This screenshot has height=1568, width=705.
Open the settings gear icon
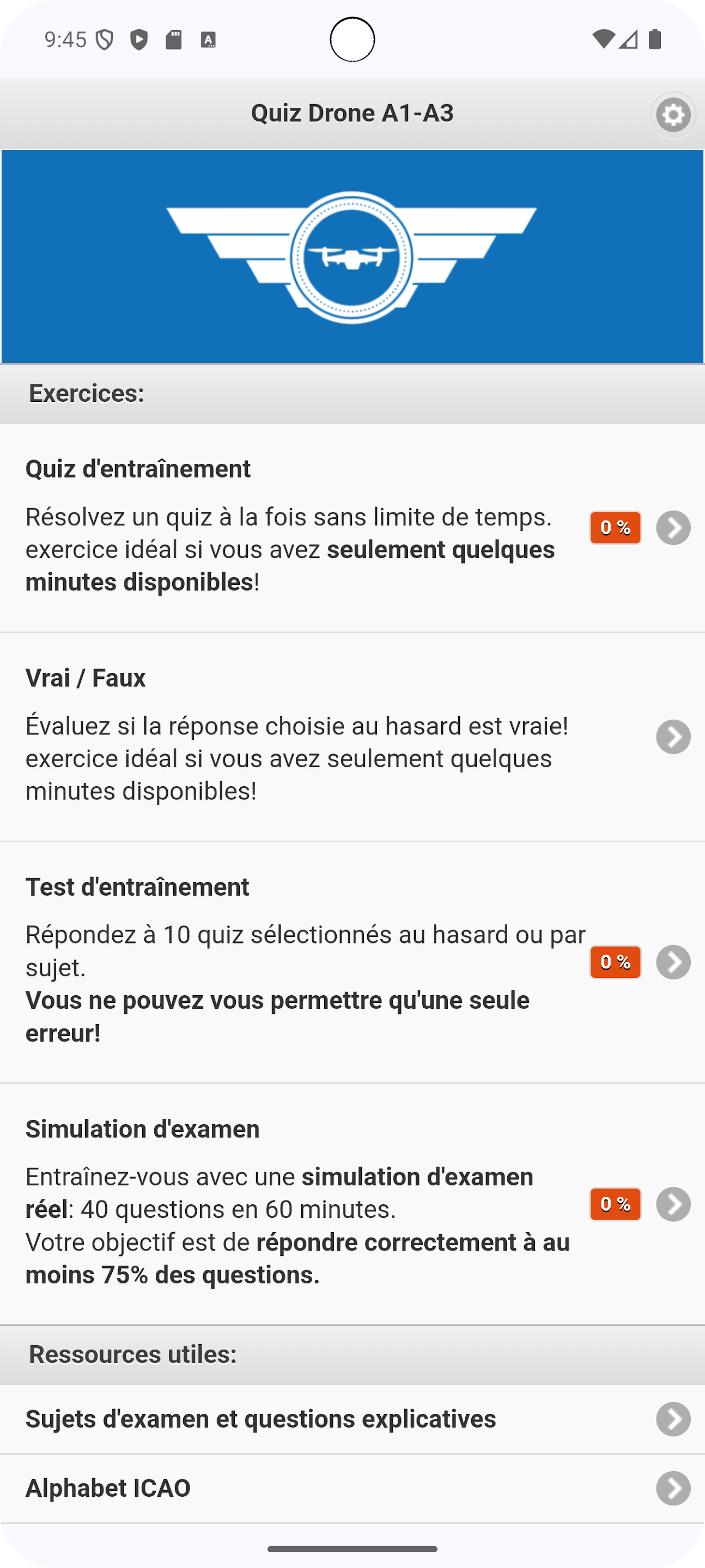tap(673, 114)
